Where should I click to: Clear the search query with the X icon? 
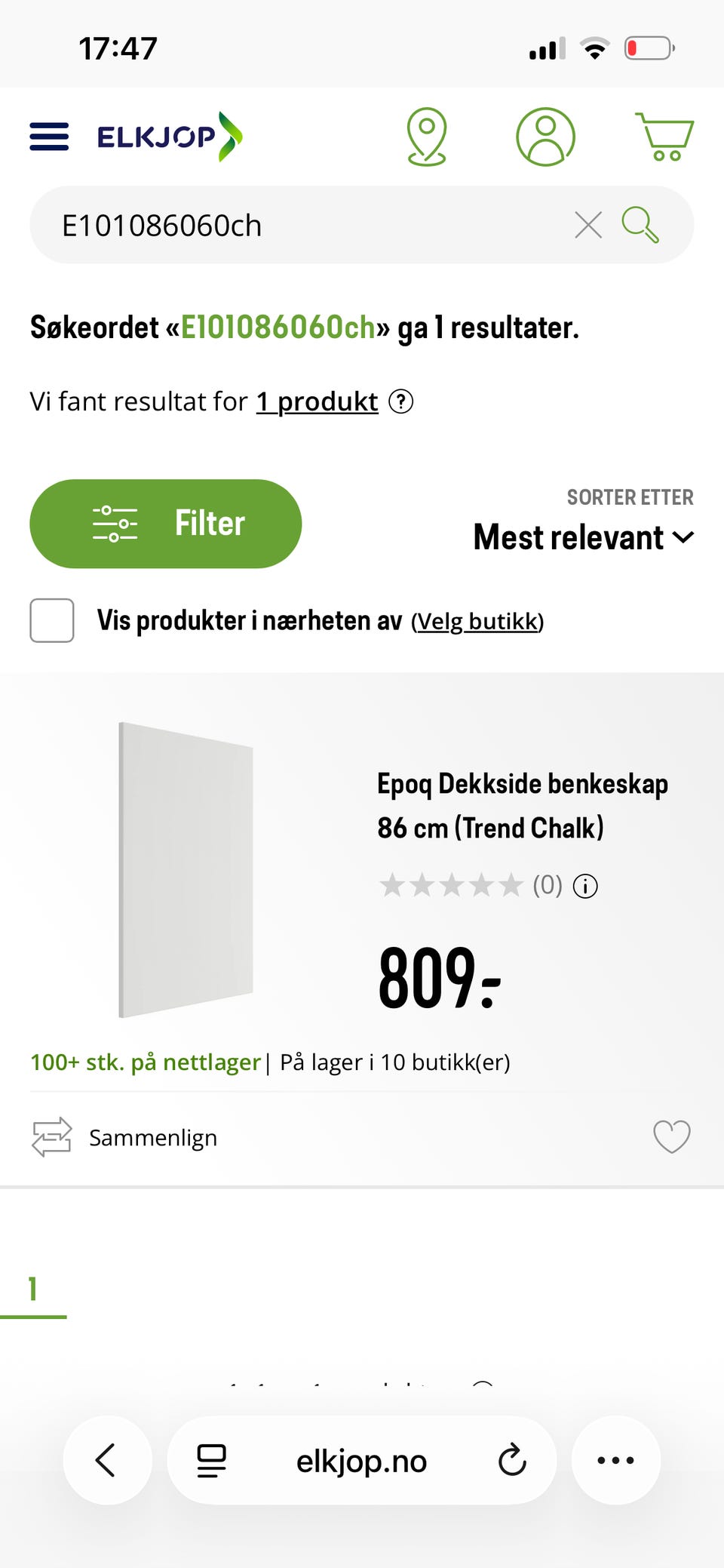587,224
